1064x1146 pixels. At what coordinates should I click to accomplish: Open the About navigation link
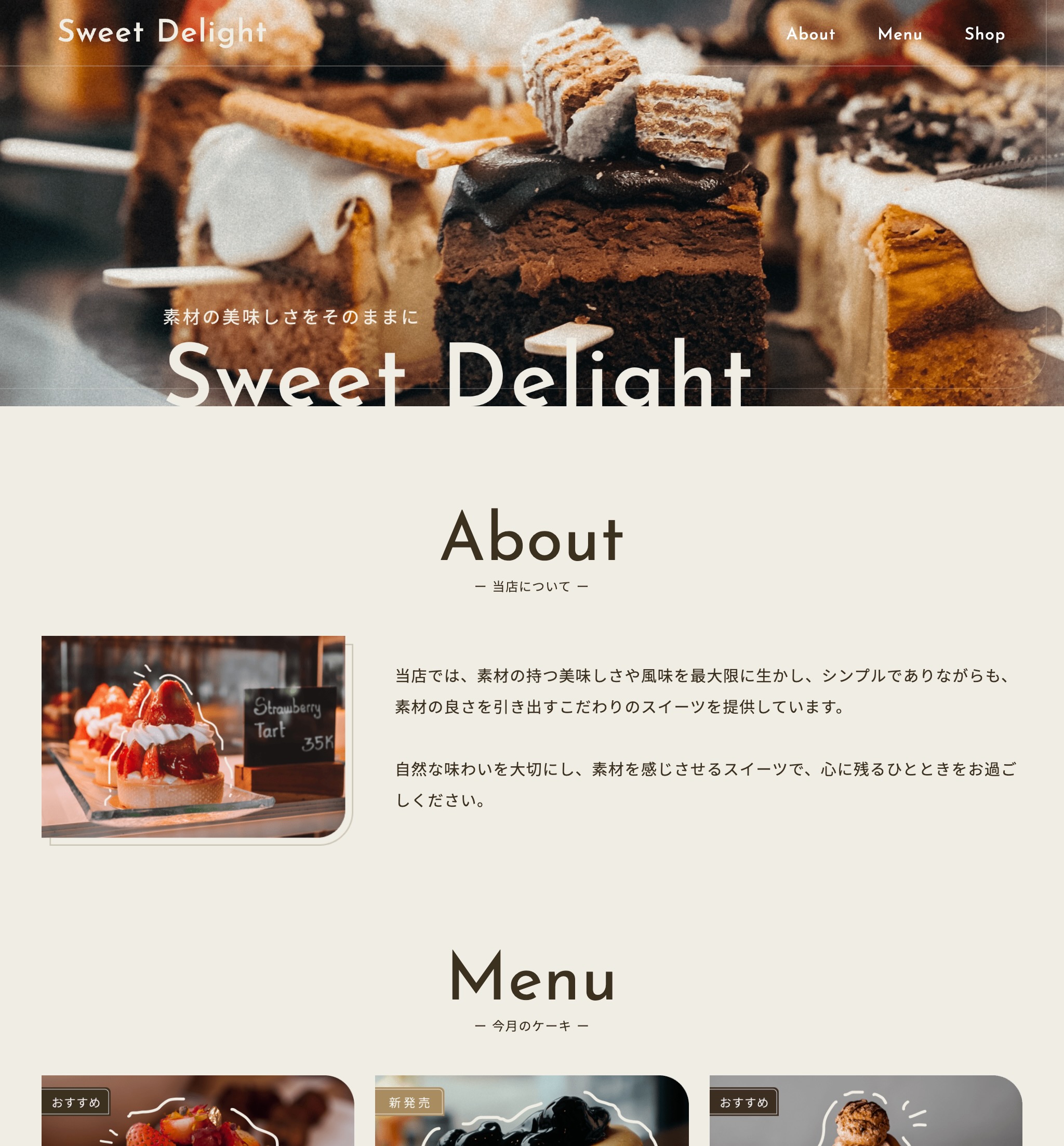[810, 34]
